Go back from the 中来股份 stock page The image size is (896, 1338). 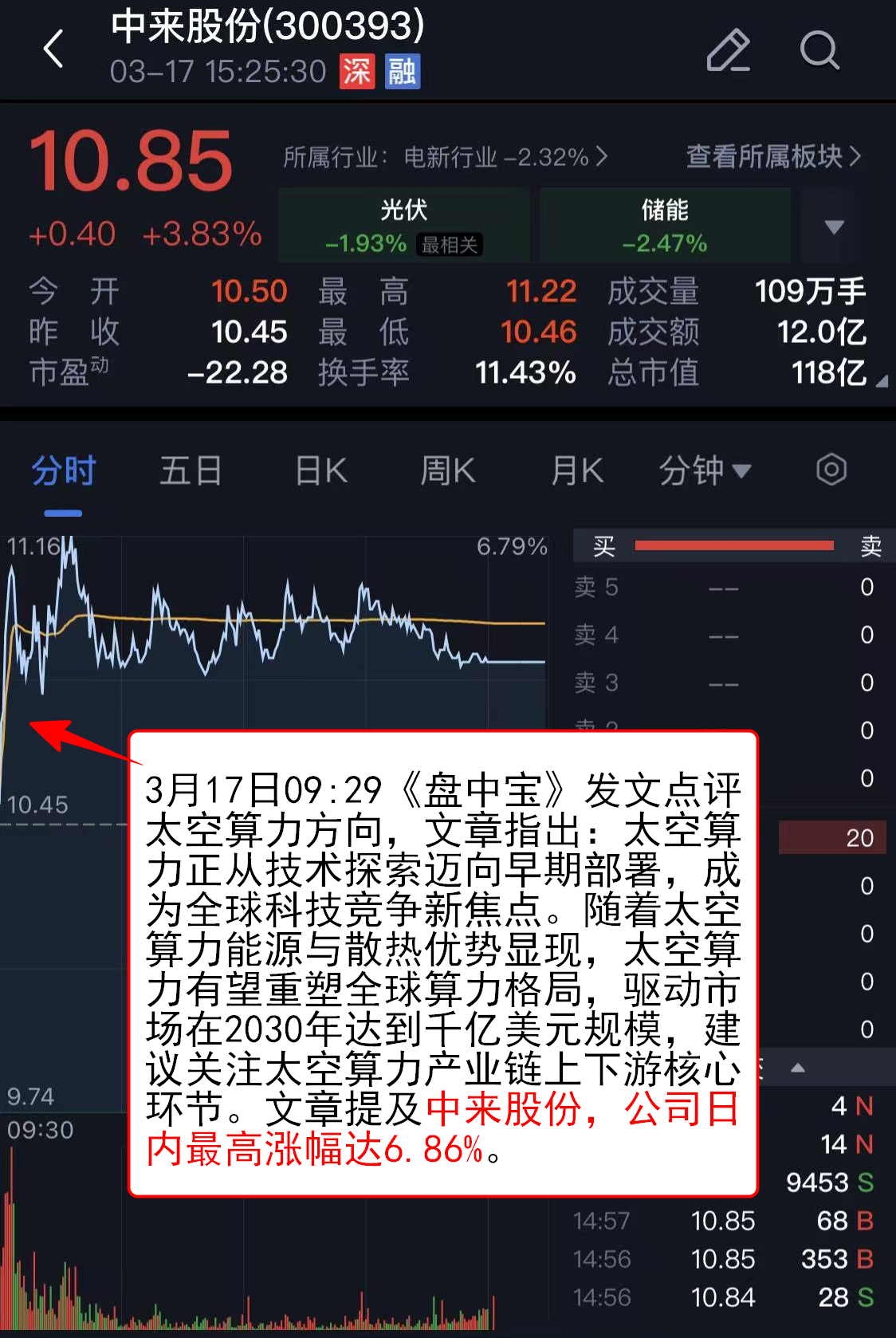(x=53, y=49)
